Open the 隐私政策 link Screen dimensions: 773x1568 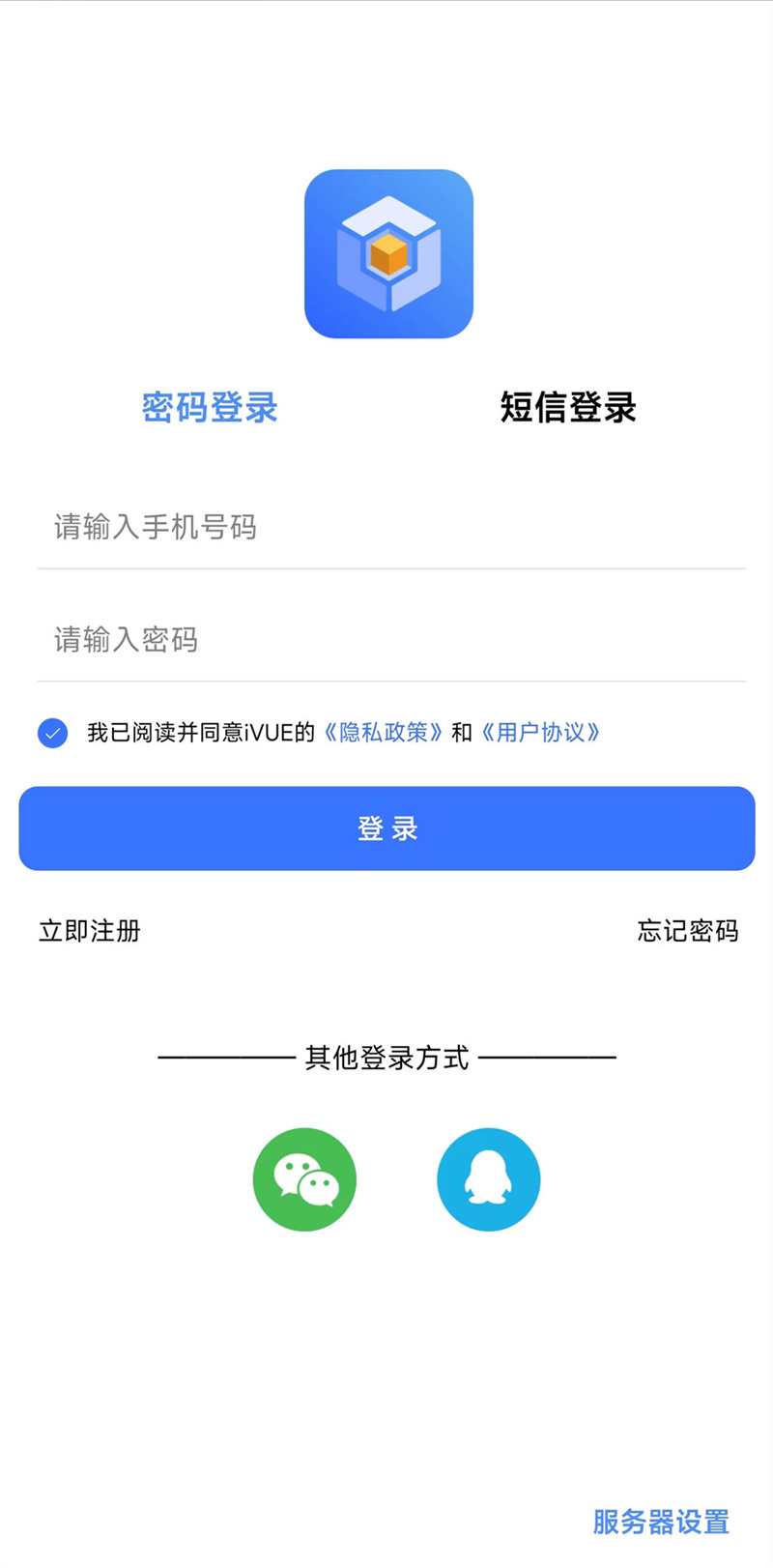(383, 733)
